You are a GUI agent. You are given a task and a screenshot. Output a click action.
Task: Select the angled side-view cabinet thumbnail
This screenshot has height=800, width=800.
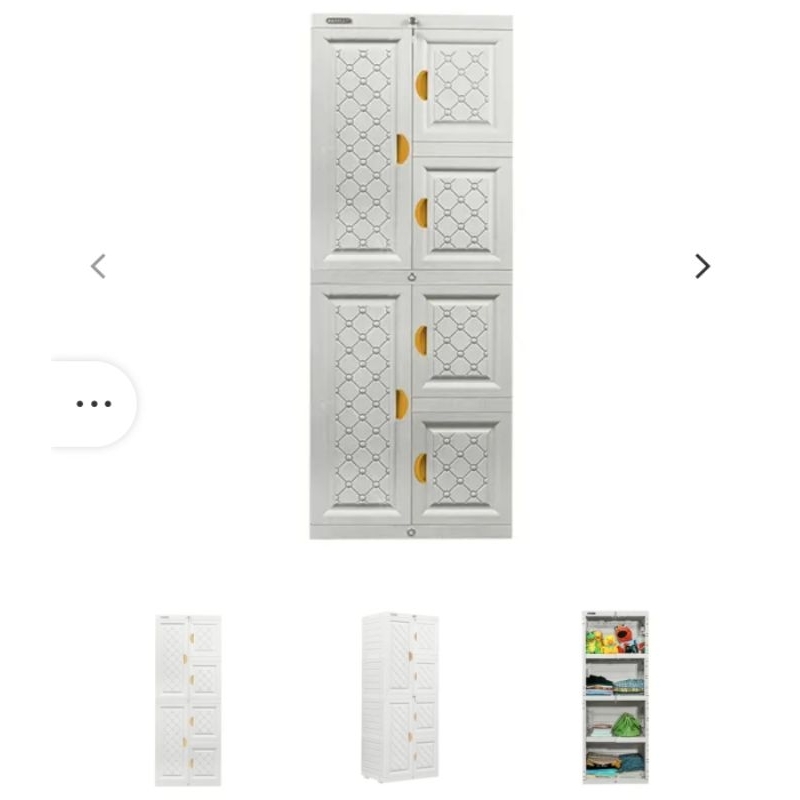tap(400, 696)
